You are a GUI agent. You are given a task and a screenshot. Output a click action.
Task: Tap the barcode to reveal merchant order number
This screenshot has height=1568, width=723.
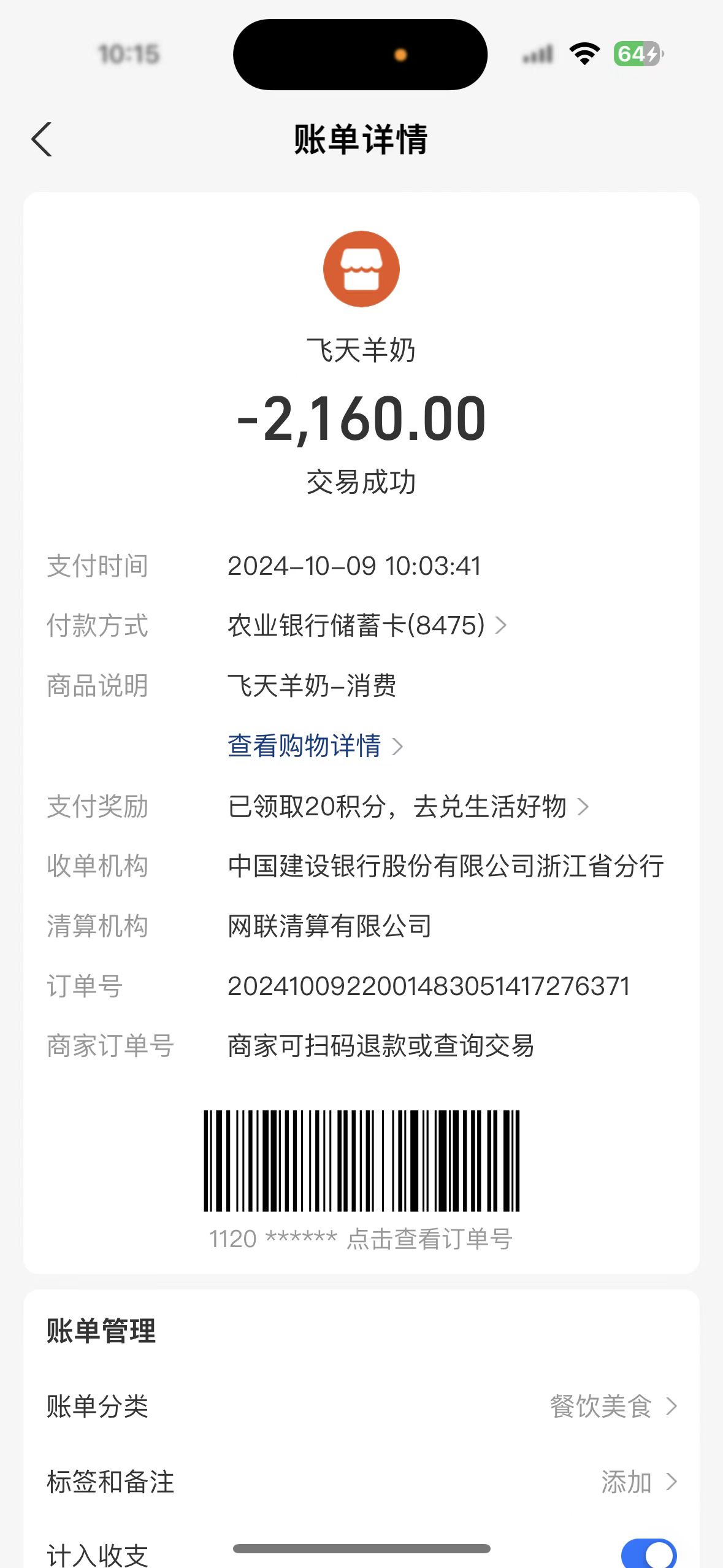click(x=361, y=1161)
